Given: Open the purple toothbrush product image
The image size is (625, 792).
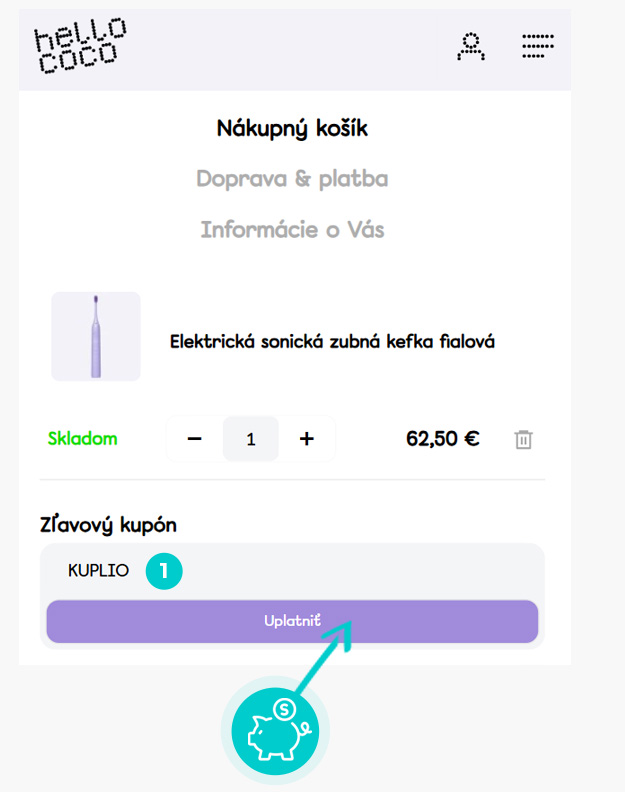Looking at the screenshot, I should click(x=96, y=336).
